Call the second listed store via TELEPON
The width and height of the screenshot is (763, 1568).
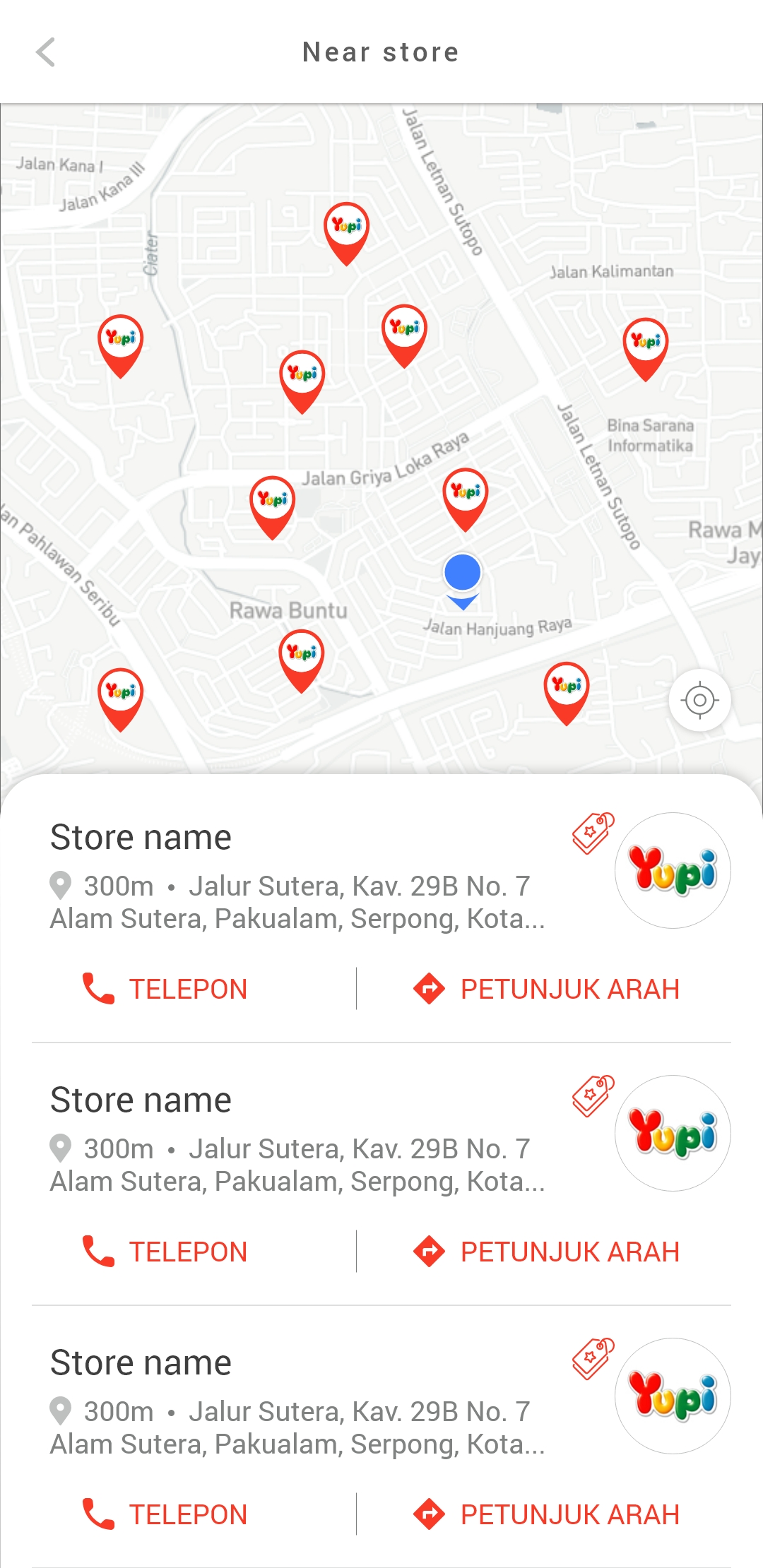(165, 1252)
